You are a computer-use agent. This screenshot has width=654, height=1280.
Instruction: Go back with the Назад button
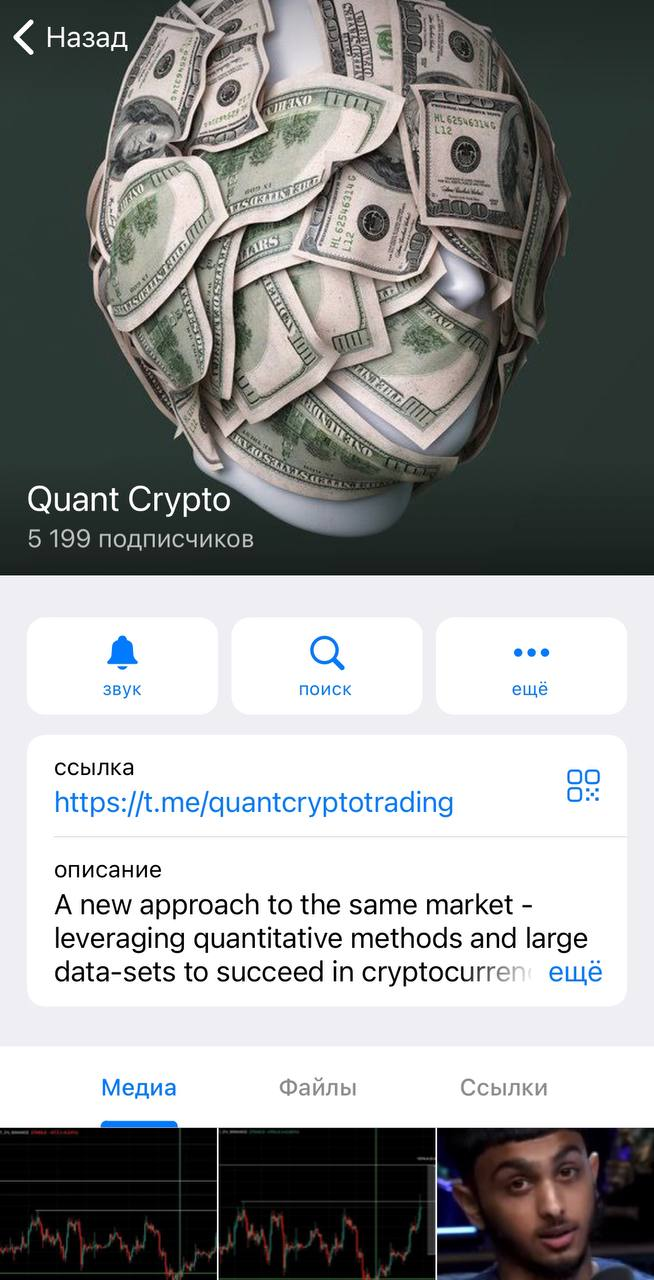click(70, 38)
